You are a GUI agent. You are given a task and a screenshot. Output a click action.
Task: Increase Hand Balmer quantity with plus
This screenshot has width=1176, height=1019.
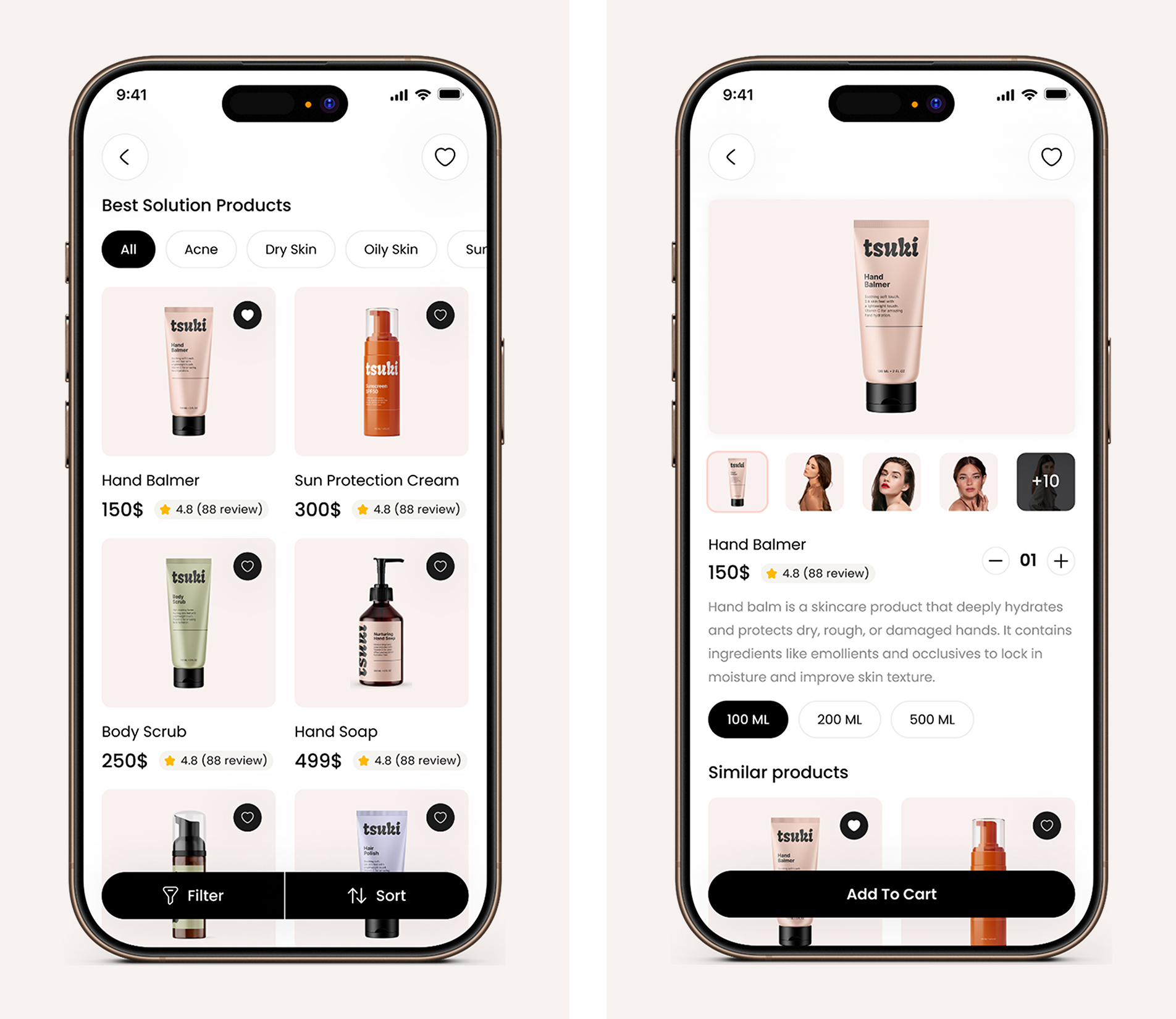[x=1060, y=561]
